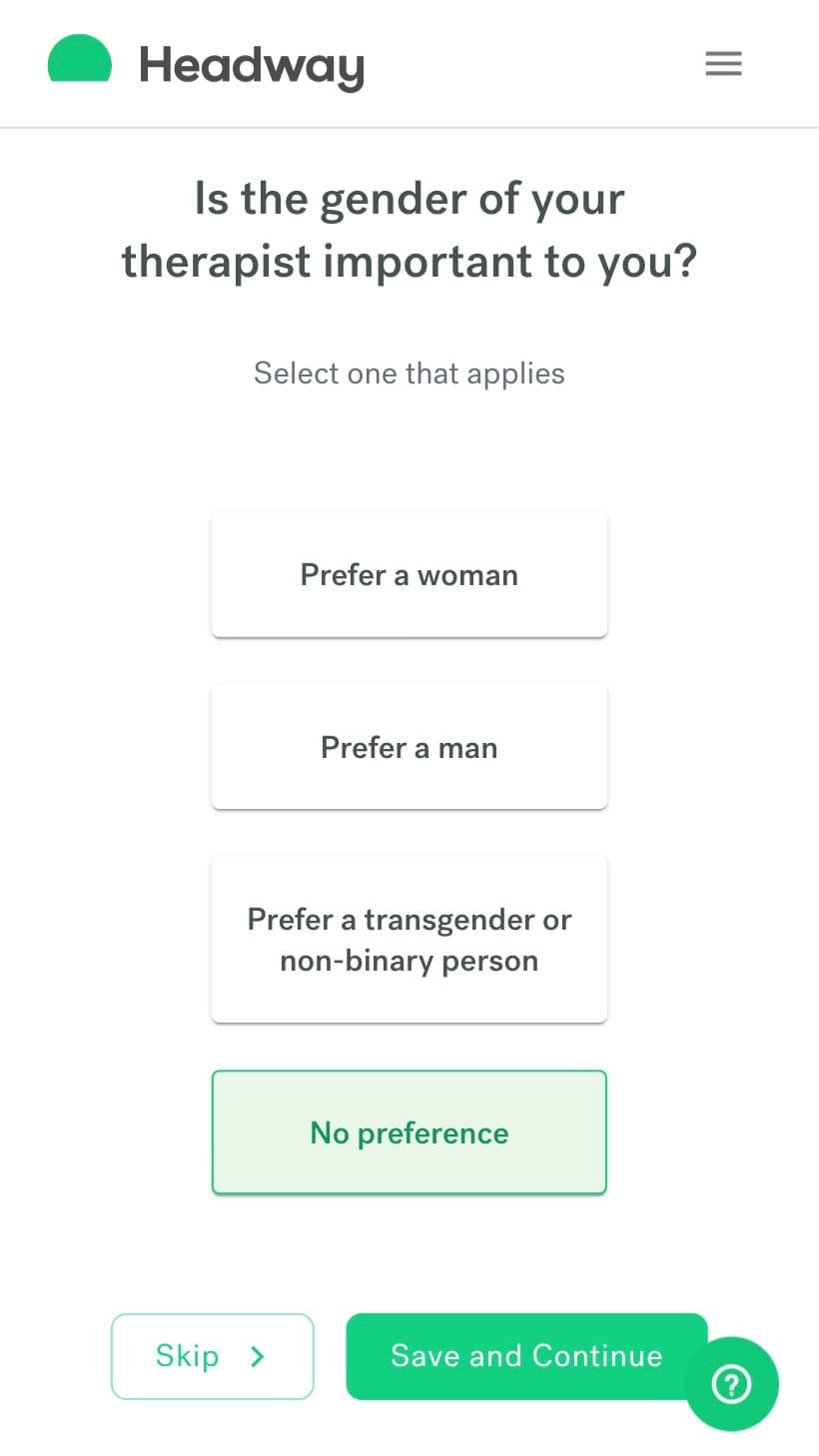Viewport: 819px width, 1456px height.
Task: Open the help question mark button
Action: click(x=732, y=1384)
